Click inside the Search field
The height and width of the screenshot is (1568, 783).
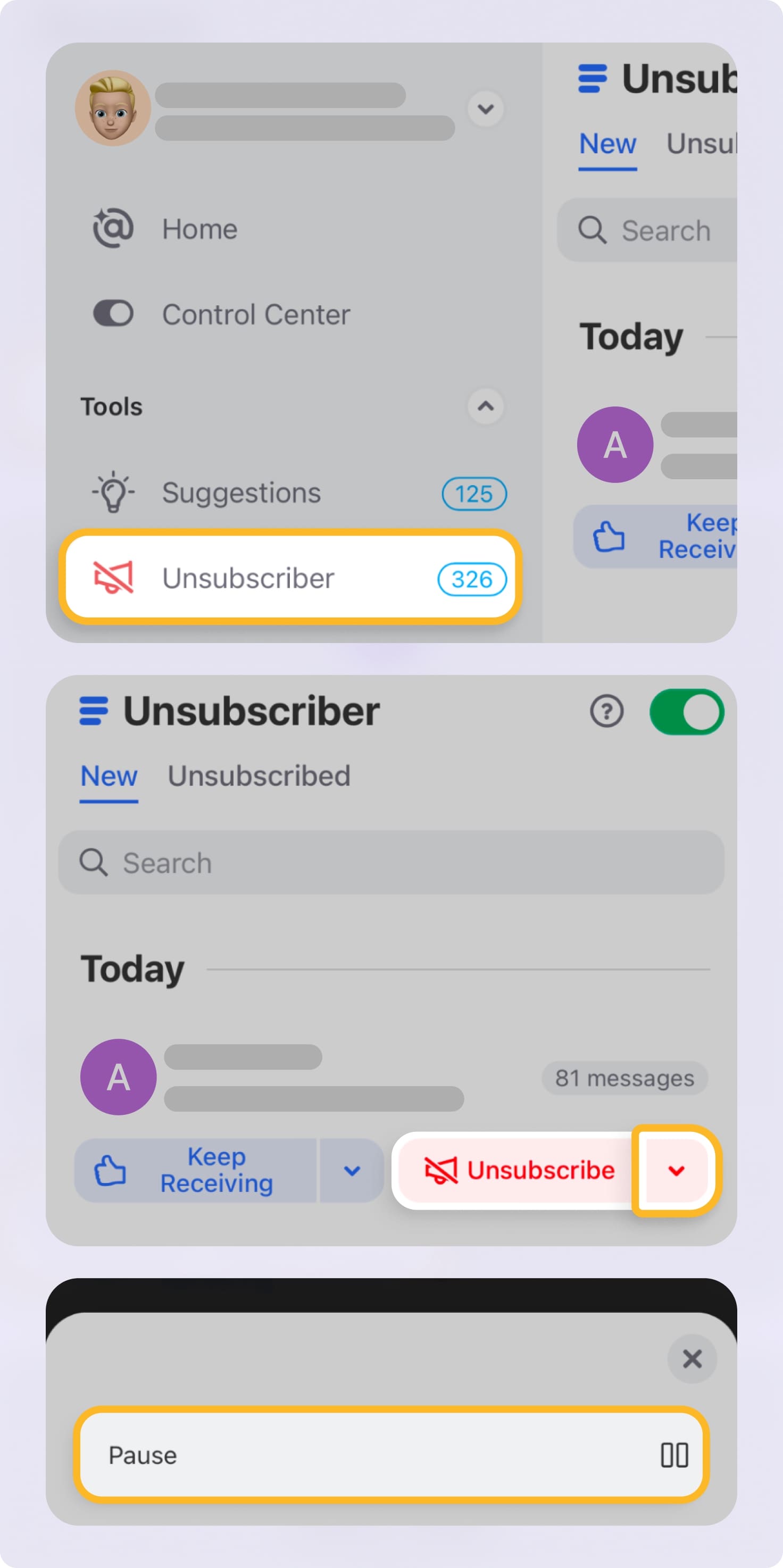pos(390,863)
